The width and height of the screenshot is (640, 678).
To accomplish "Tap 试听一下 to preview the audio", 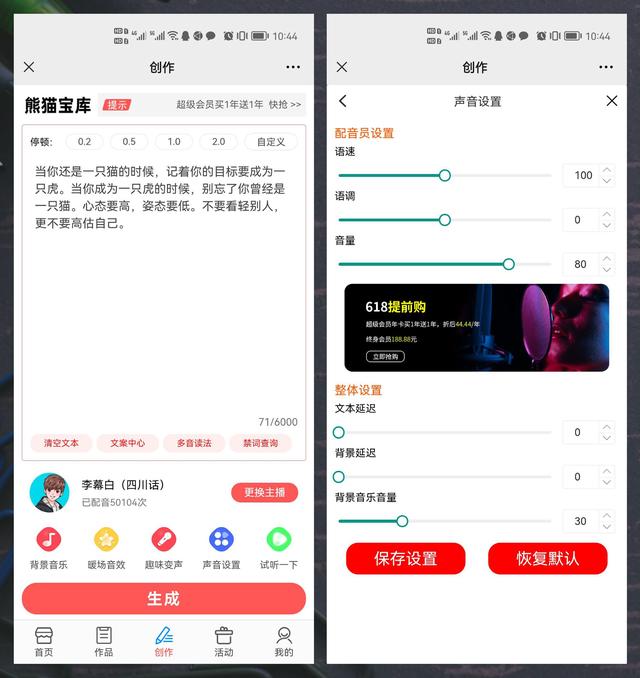I will (278, 548).
